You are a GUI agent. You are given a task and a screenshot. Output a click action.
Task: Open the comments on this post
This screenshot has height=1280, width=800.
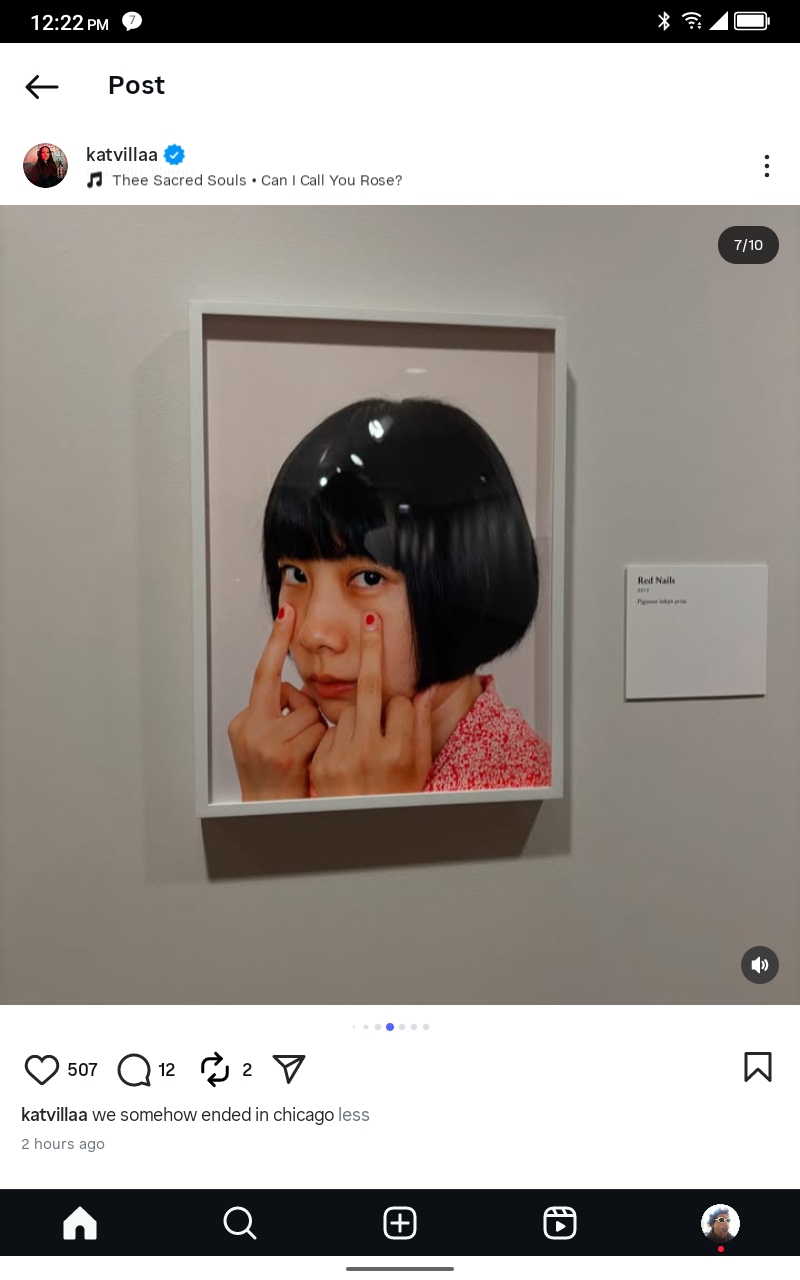134,1070
